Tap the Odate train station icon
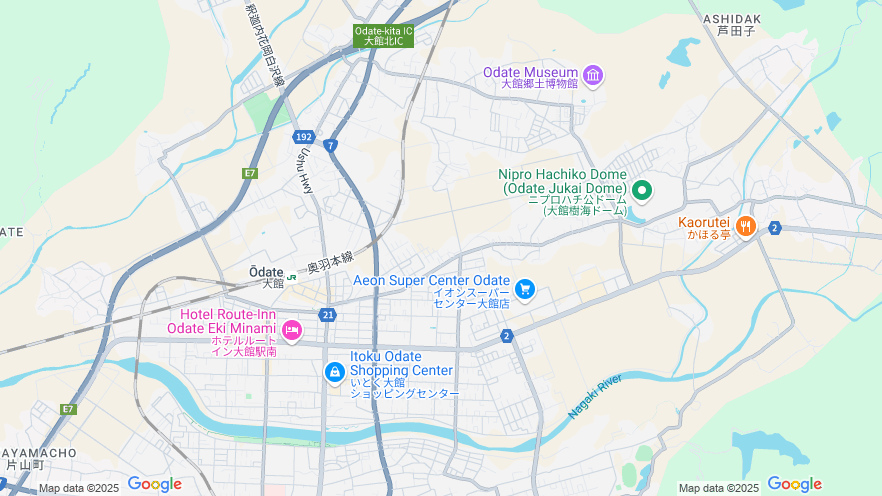This screenshot has width=882, height=496. tap(292, 276)
